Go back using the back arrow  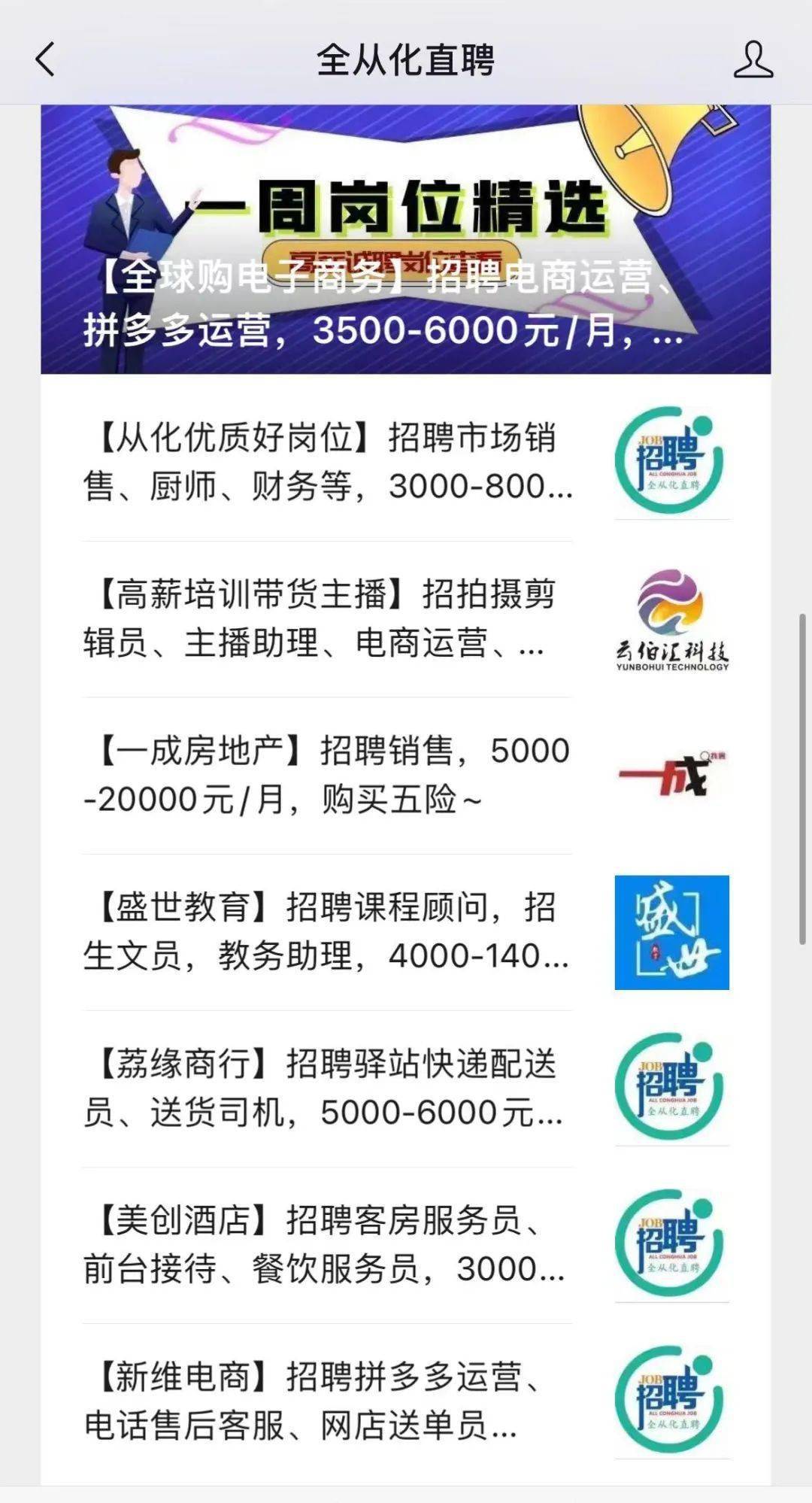pos(46,59)
